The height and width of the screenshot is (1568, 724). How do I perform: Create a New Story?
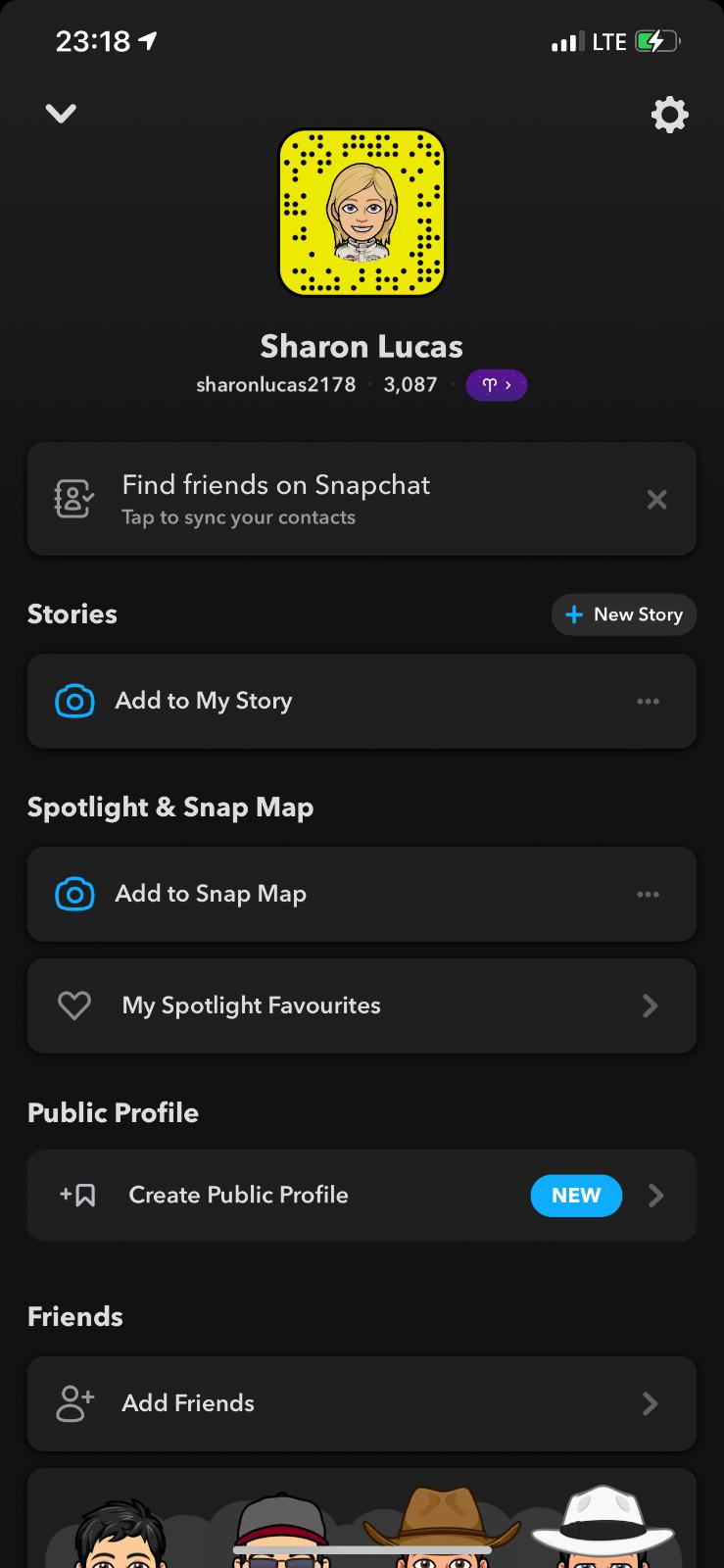tap(624, 614)
